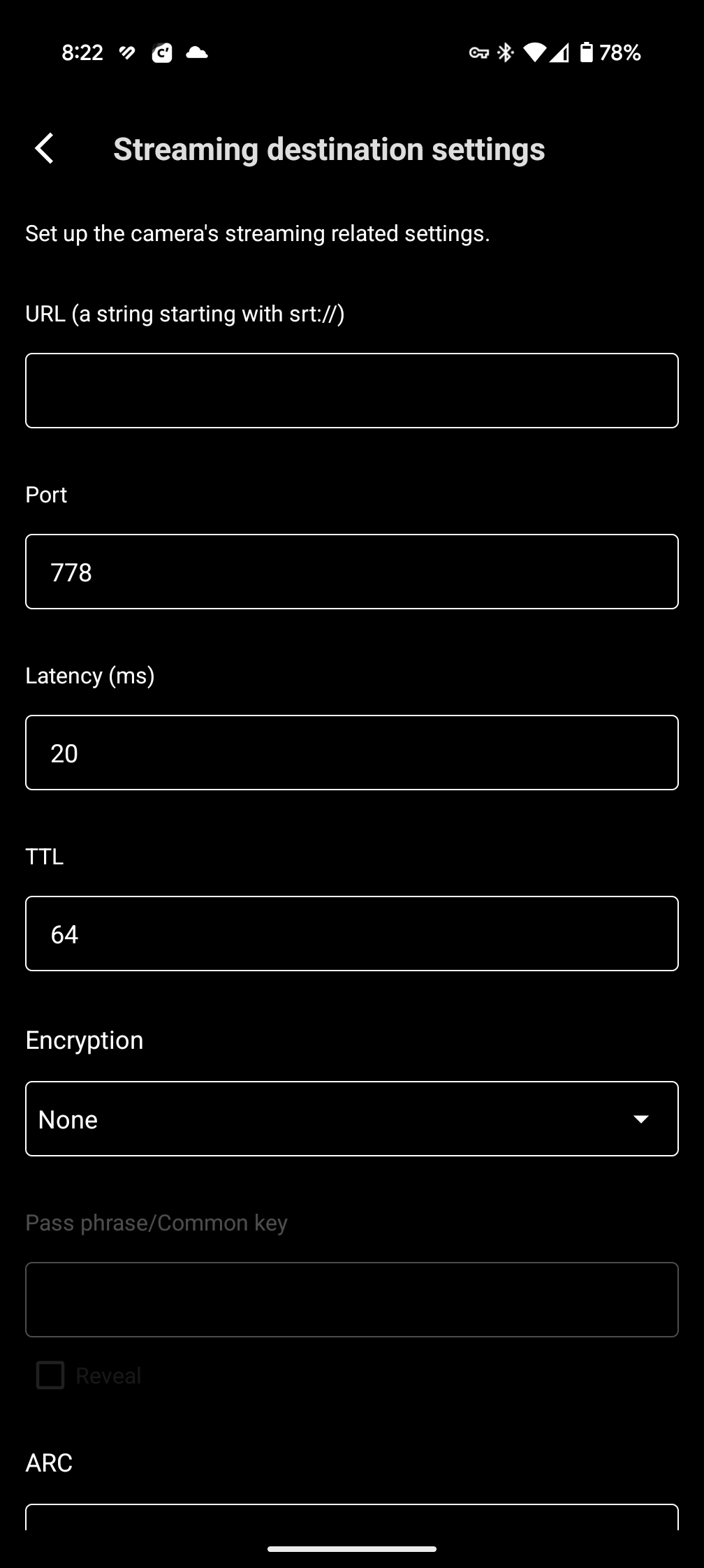
Task: Tap the circular app notification icon
Action: coord(162,52)
